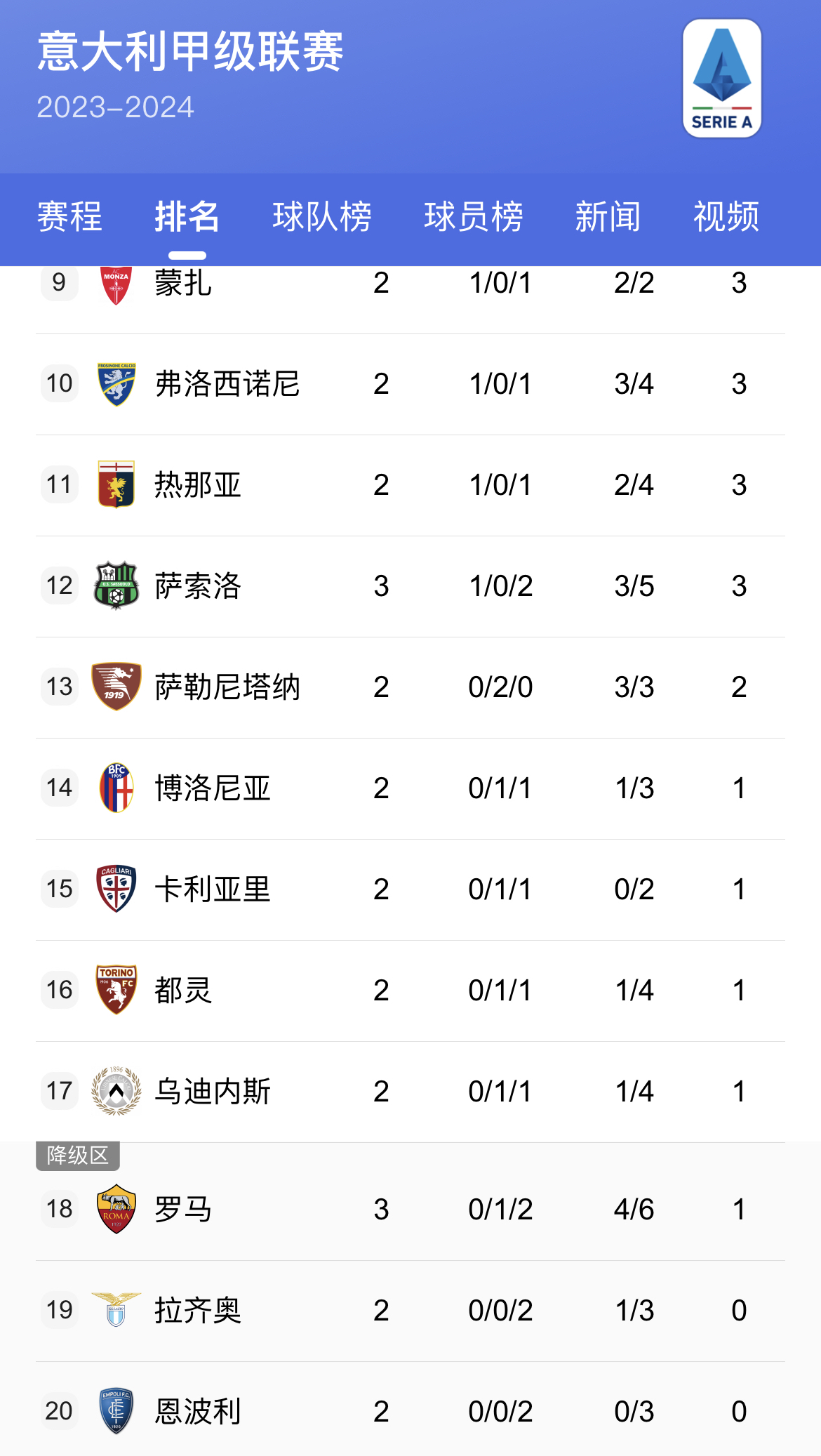821x1456 pixels.
Task: Open the 新闻 tab
Action: (x=608, y=216)
